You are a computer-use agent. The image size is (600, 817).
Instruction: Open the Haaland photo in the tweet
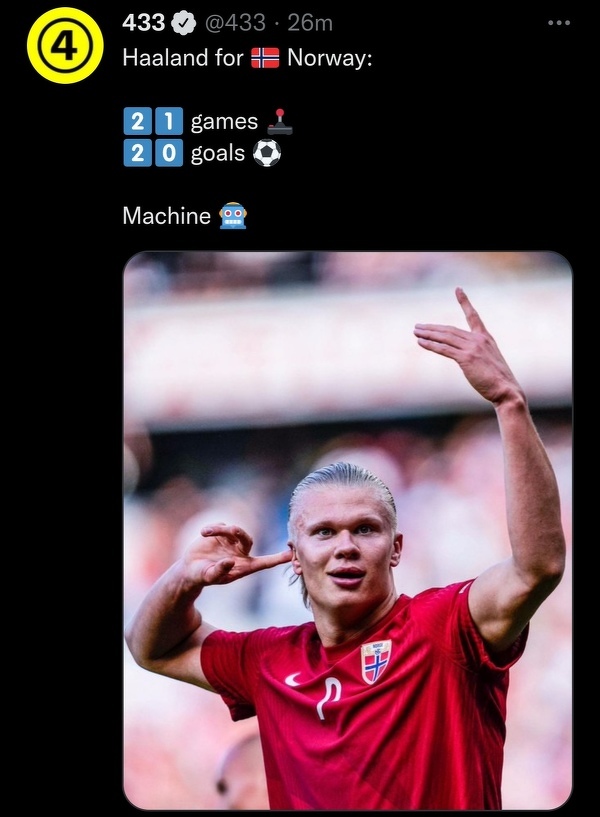347,530
